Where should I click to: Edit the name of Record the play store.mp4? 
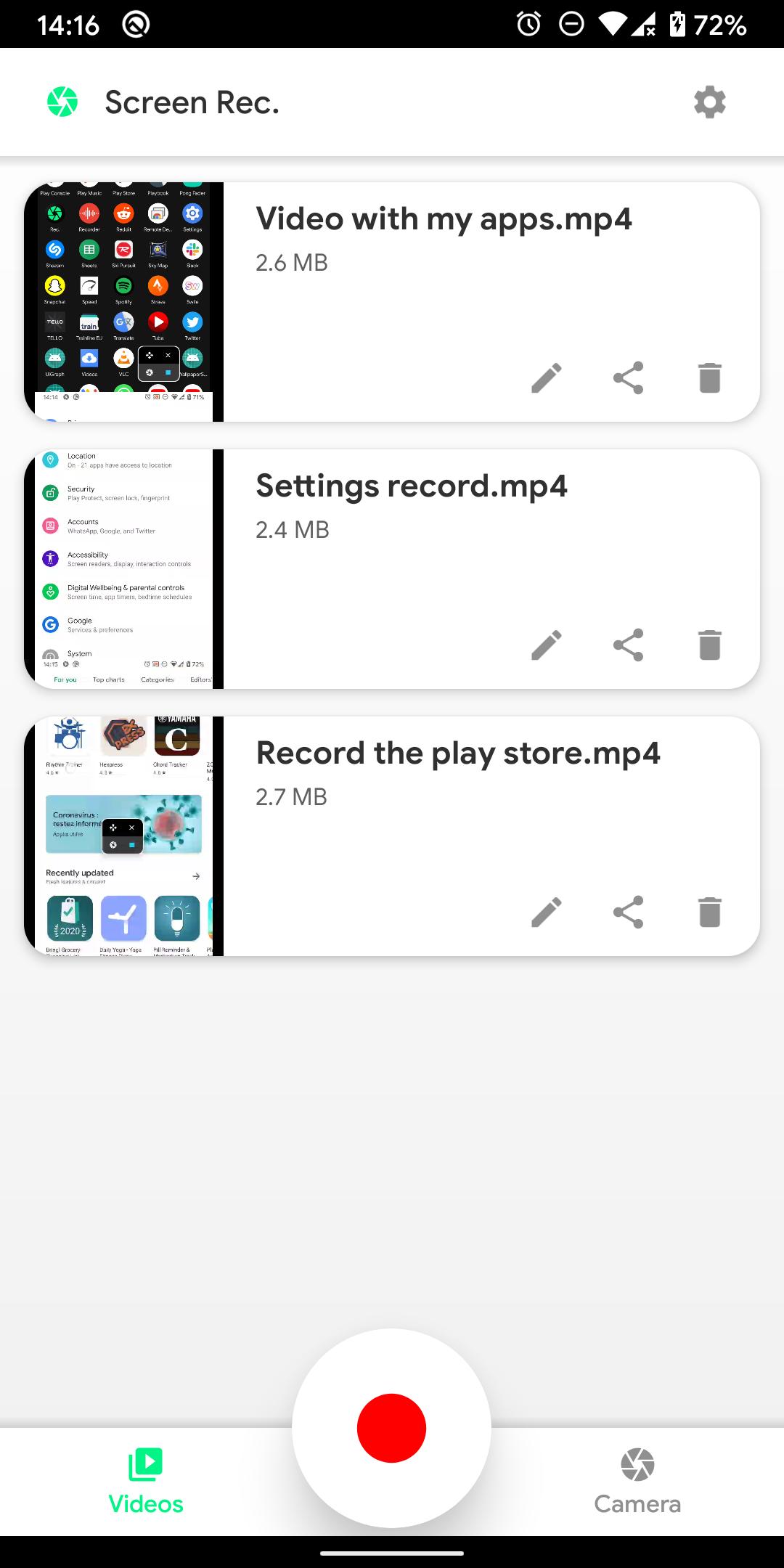click(x=546, y=912)
